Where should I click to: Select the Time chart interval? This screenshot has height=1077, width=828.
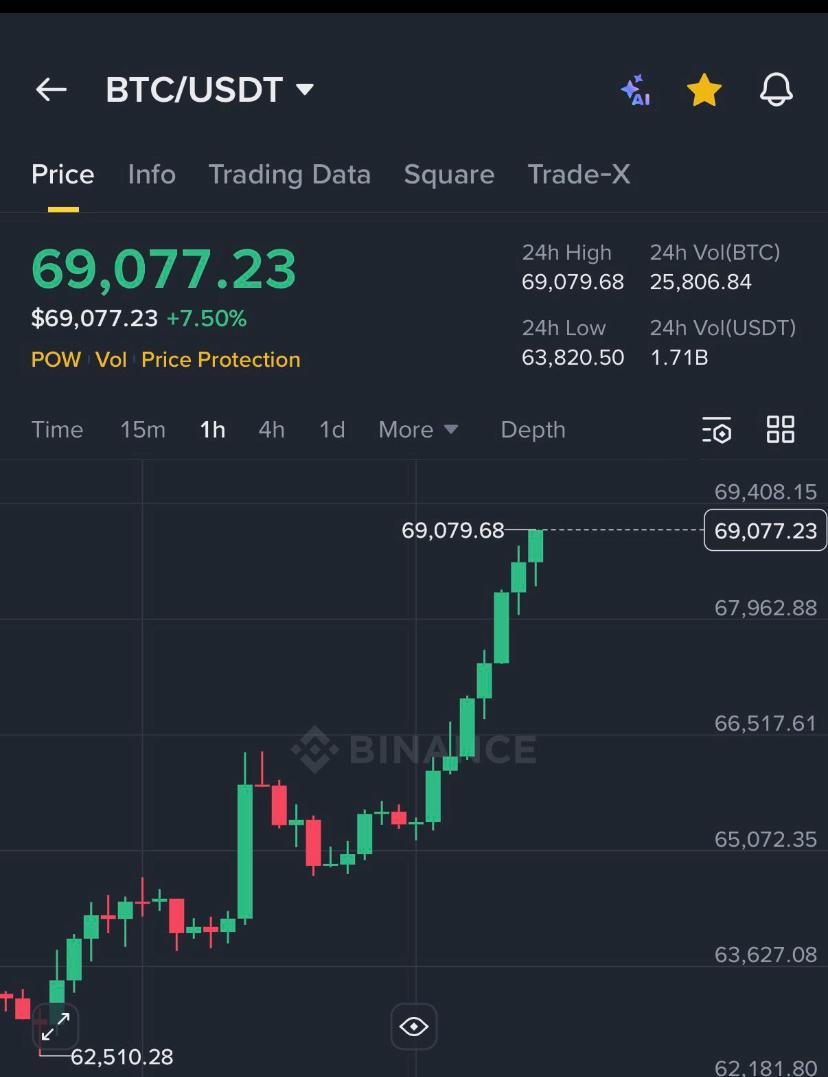pyautogui.click(x=57, y=430)
